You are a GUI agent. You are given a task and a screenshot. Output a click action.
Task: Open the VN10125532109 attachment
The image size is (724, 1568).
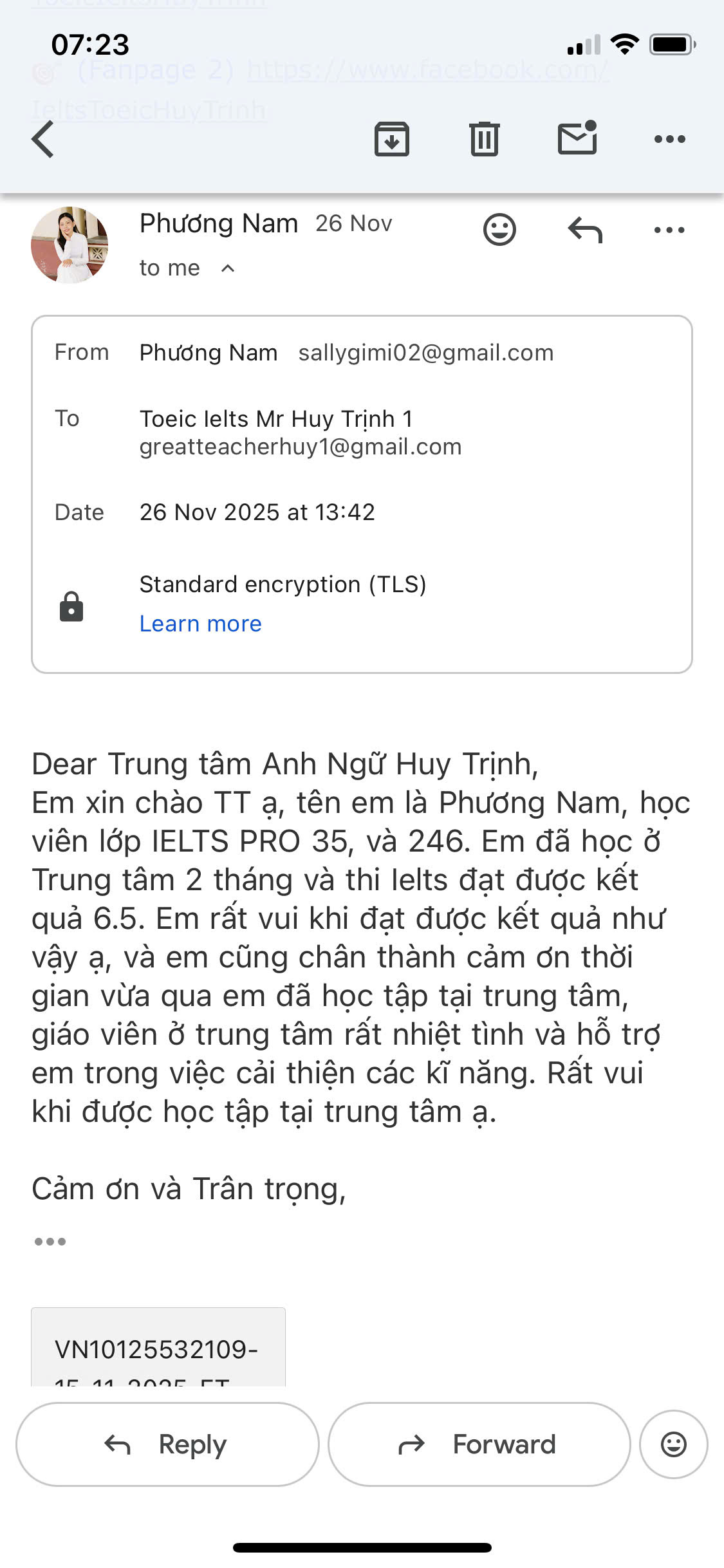(158, 1349)
